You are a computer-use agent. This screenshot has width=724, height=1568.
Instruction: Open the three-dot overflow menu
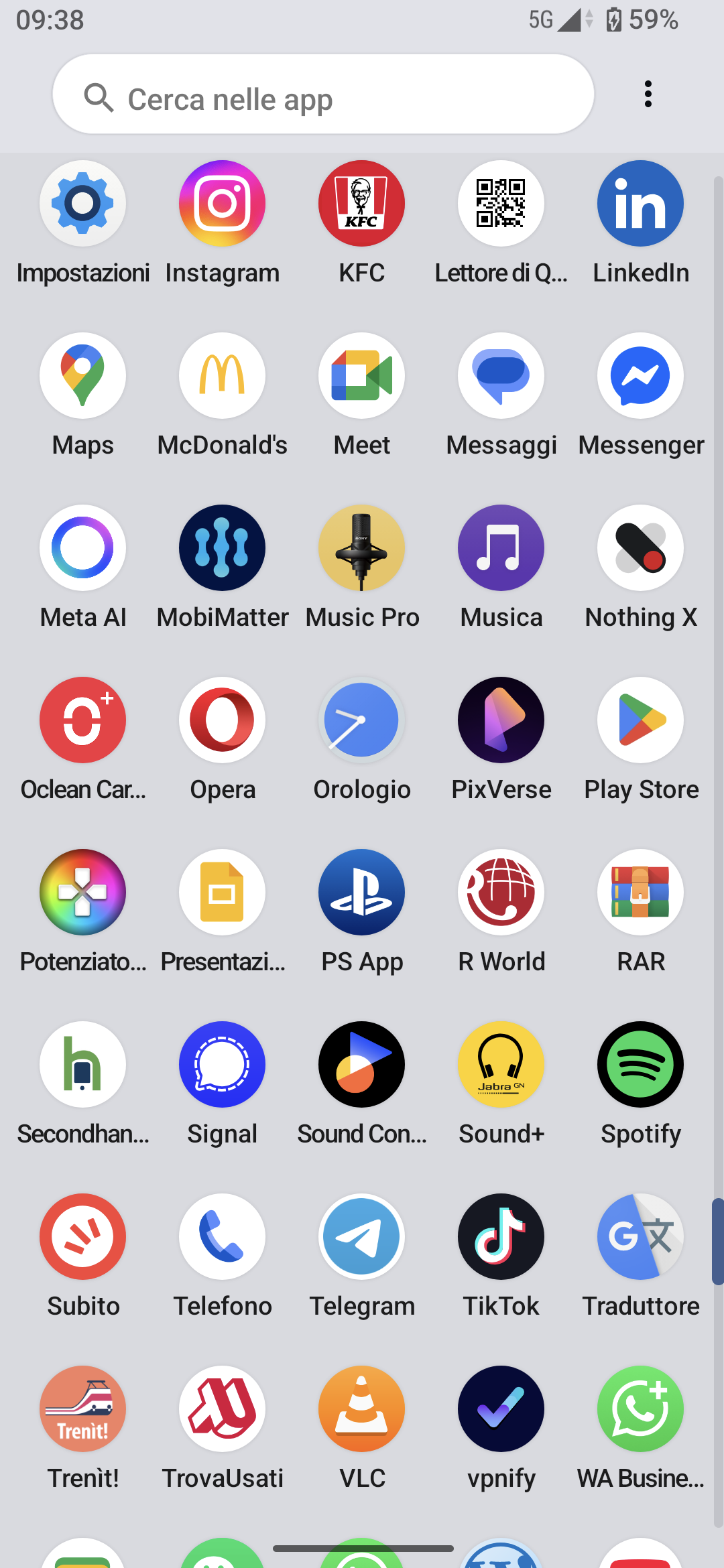point(648,94)
